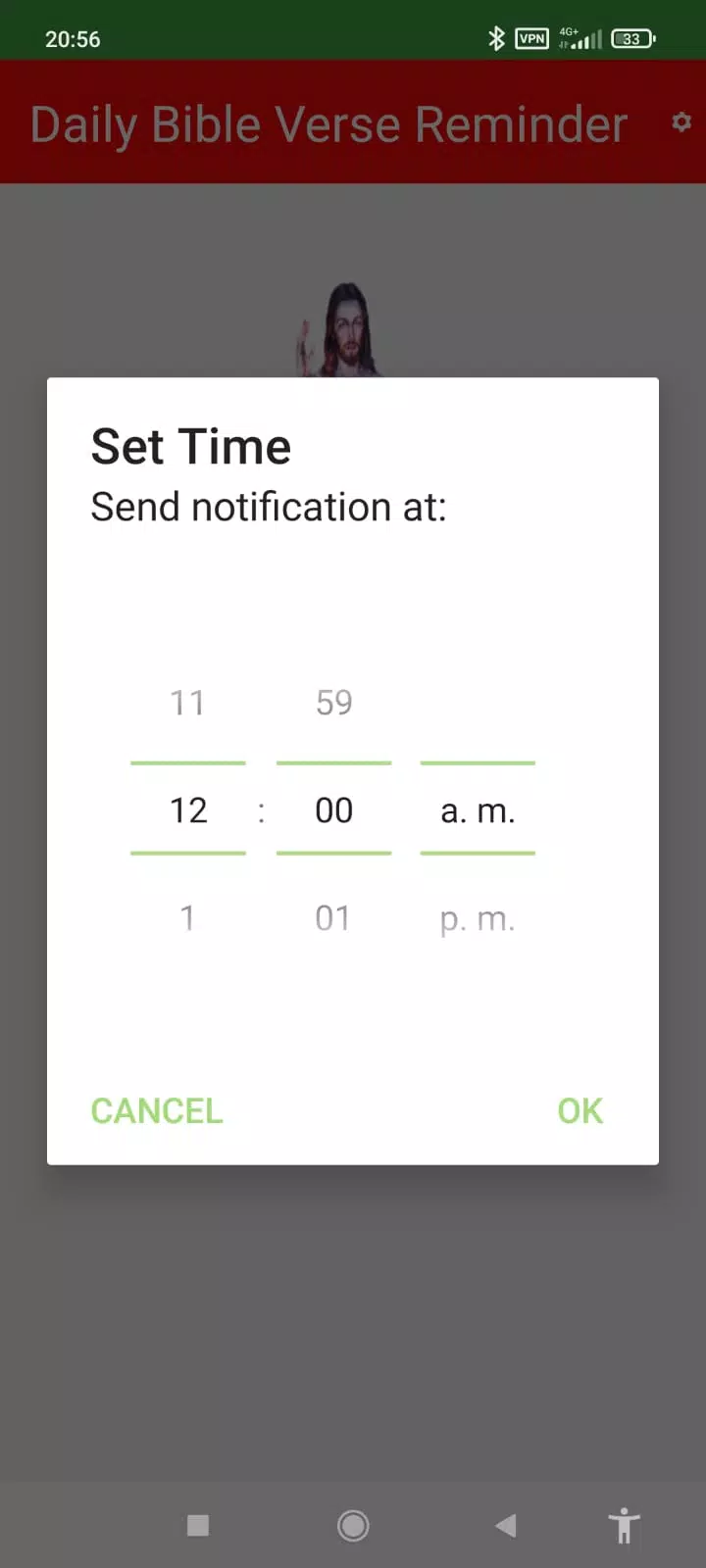This screenshot has height=1568, width=706.
Task: Go to the system home screen
Action: coord(353,1525)
